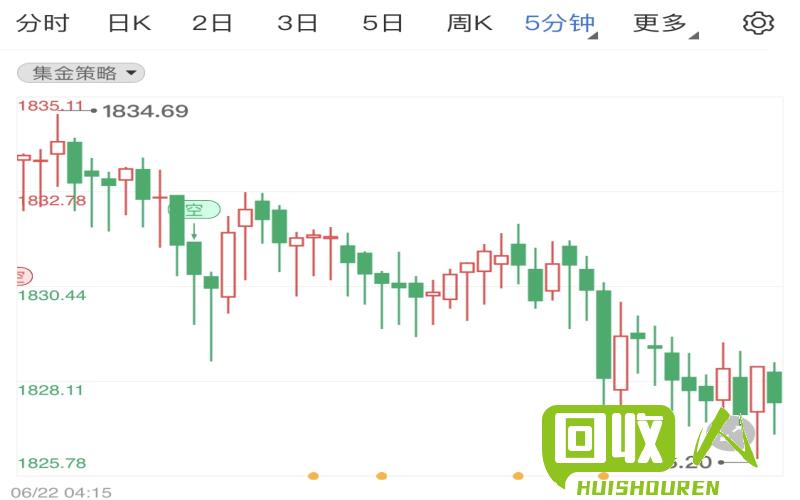
Task: Open chart settings gear
Action: 759,23
